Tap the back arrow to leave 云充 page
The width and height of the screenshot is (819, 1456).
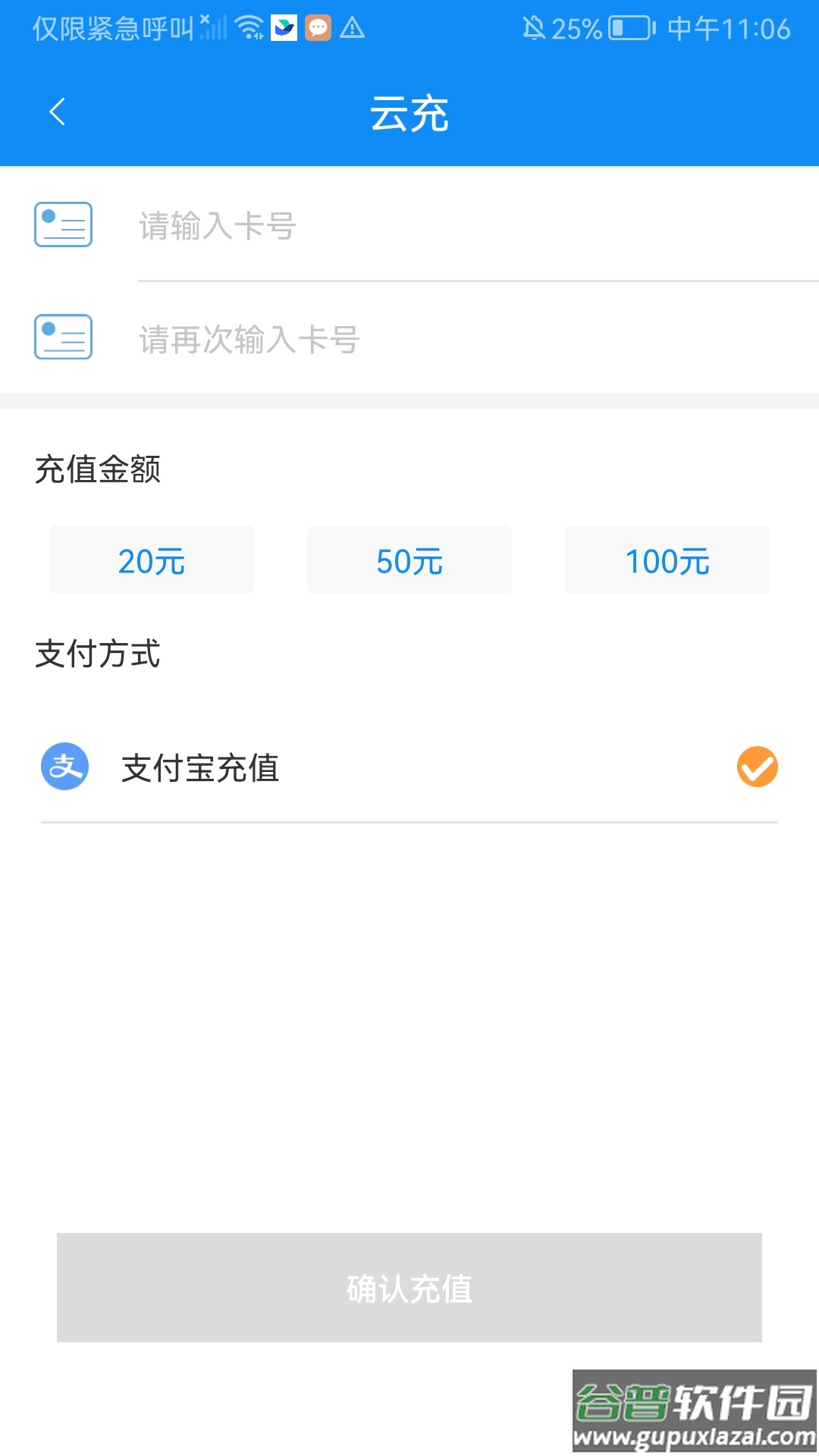pos(57,111)
